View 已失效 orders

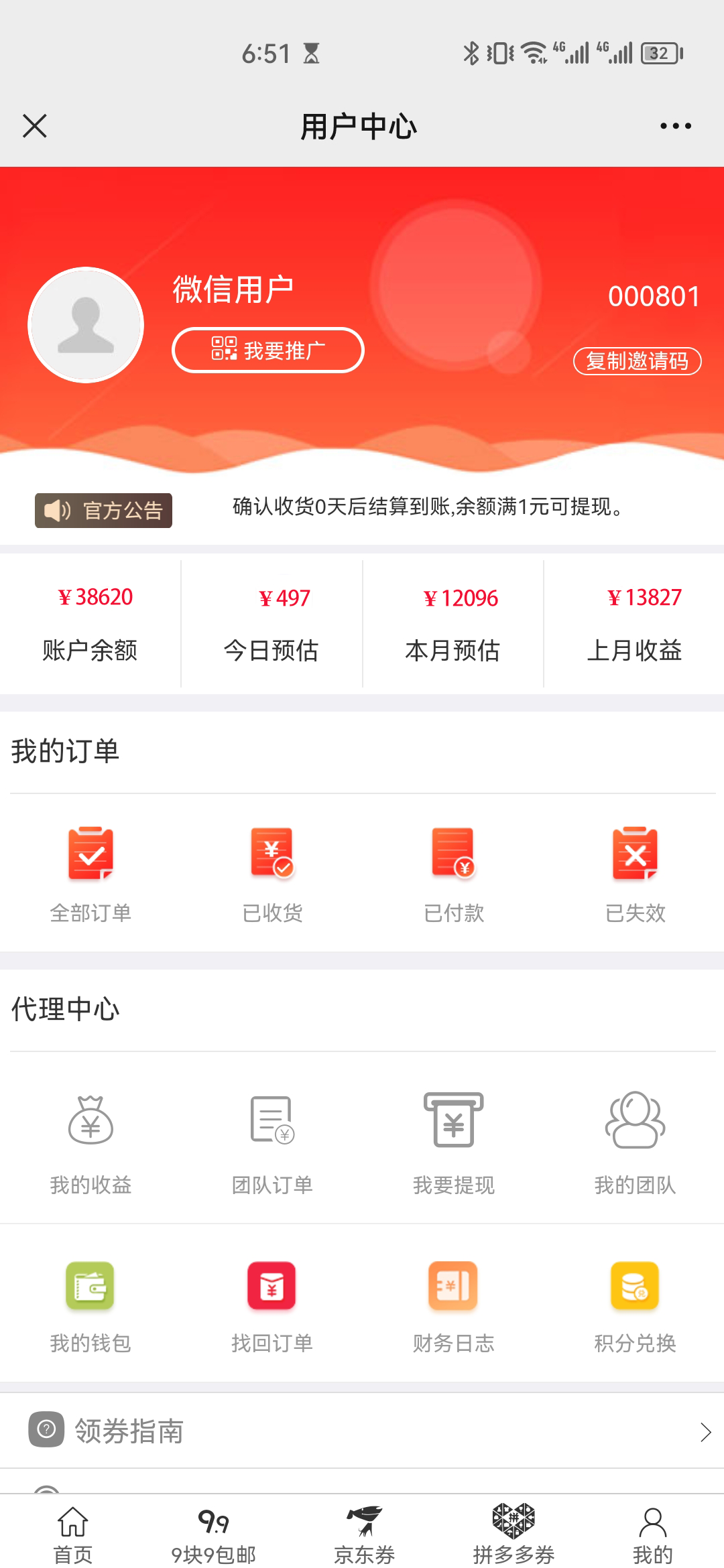pyautogui.click(x=635, y=872)
